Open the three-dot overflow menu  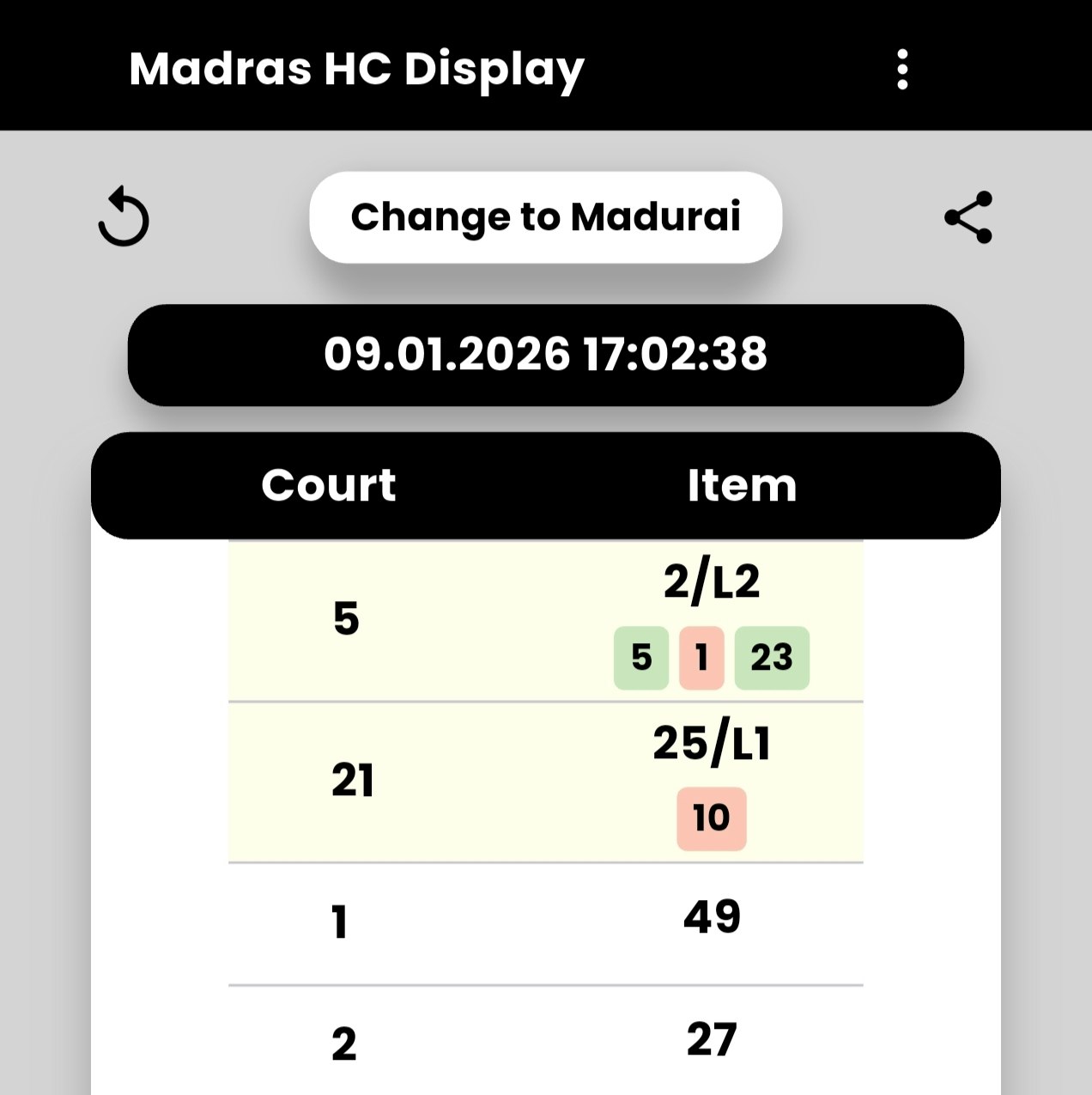(902, 69)
